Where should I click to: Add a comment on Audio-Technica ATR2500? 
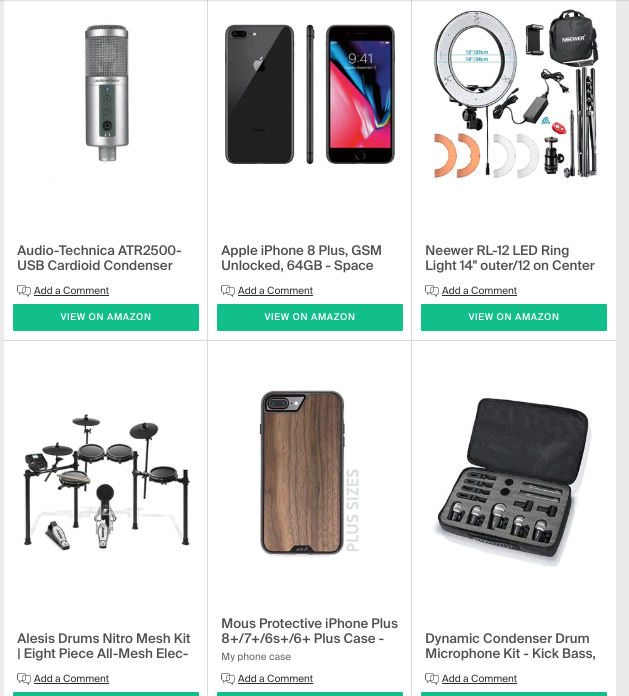(x=71, y=291)
